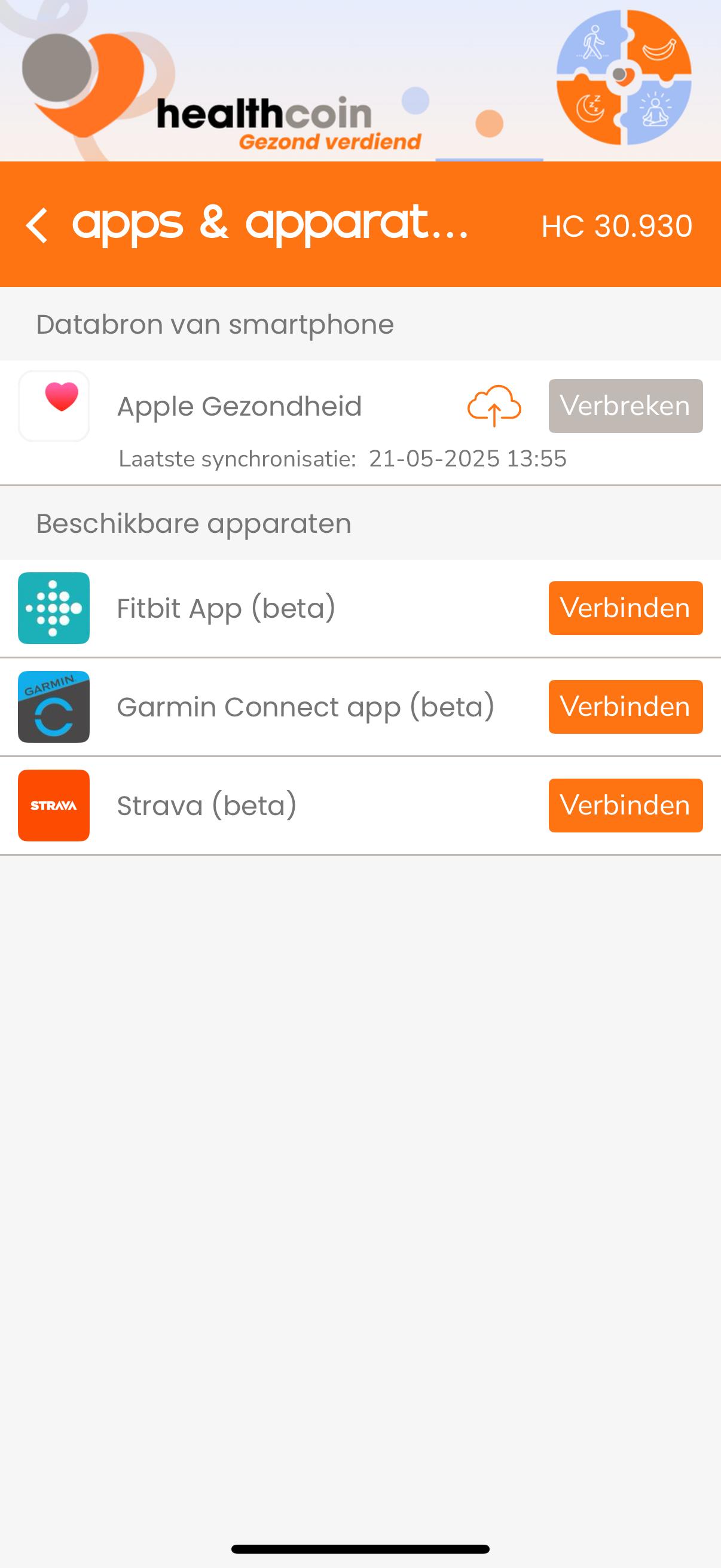This screenshot has width=721, height=1568.
Task: Select the Fitbit app icon
Action: [54, 608]
